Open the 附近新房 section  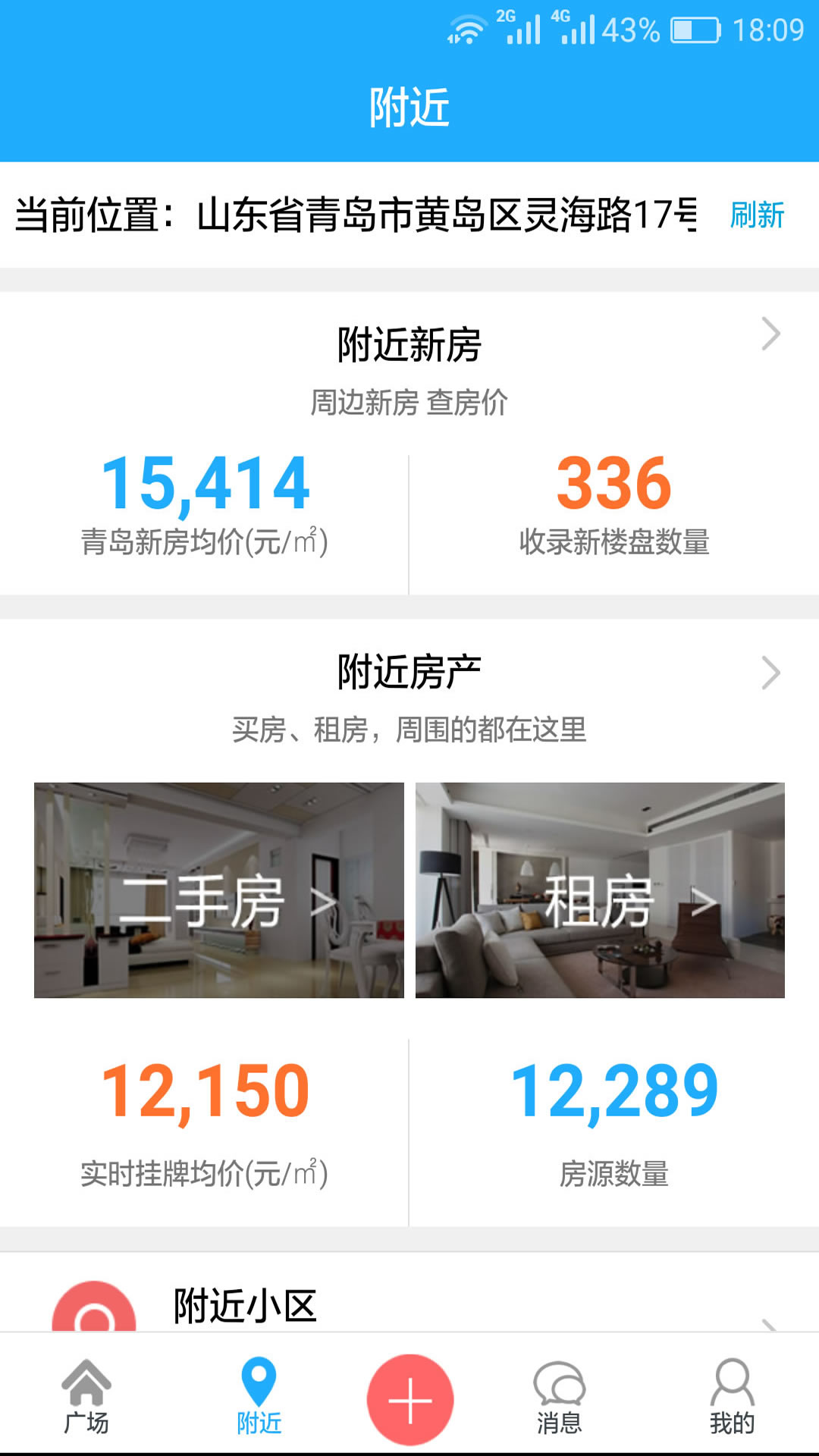coord(409,345)
